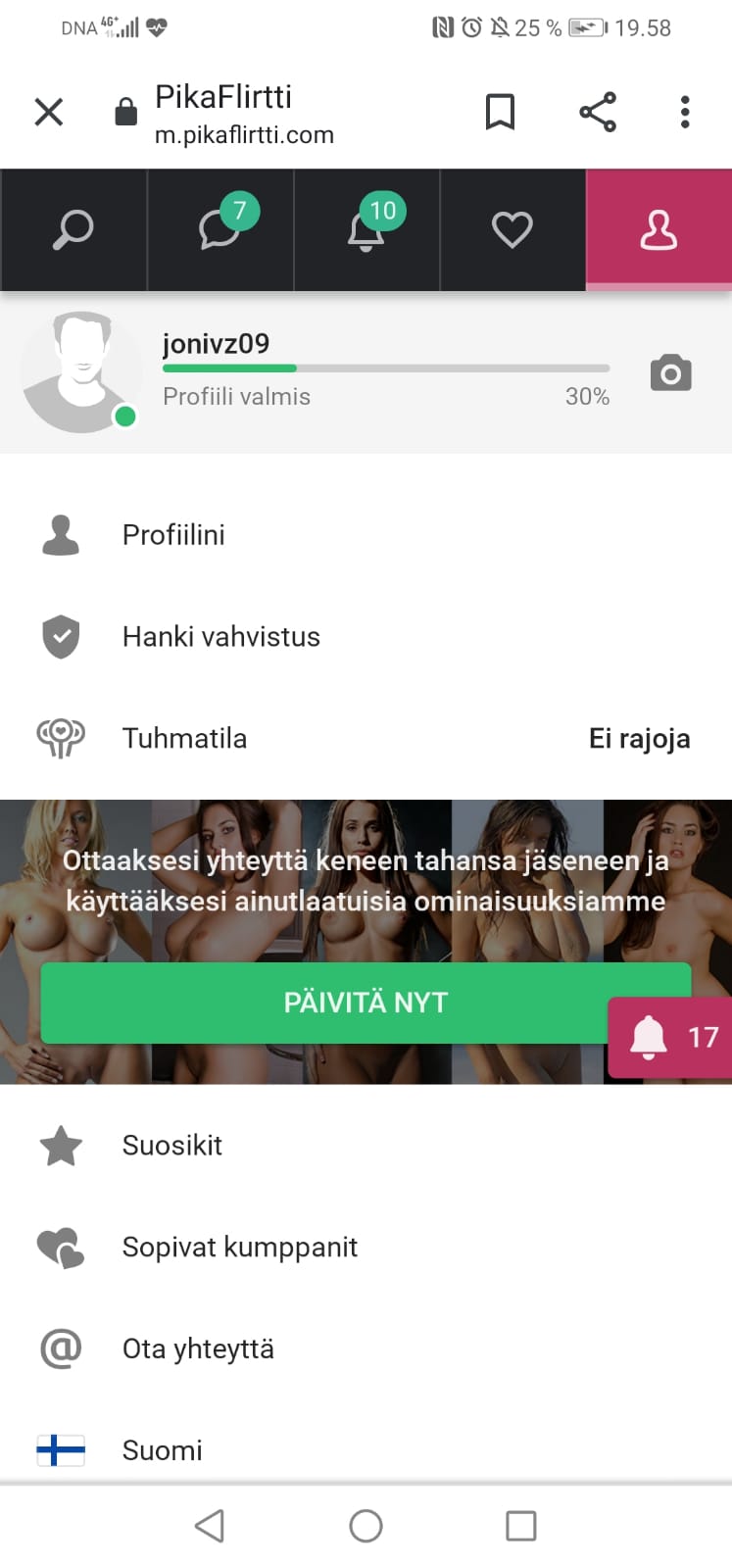
Task: Open Sopivat kumppanit
Action: pos(366,1248)
